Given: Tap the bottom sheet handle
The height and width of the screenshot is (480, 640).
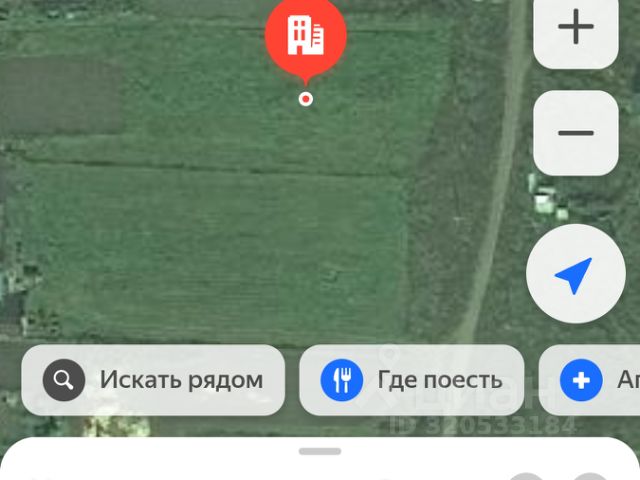Looking at the screenshot, I should click(x=320, y=452).
